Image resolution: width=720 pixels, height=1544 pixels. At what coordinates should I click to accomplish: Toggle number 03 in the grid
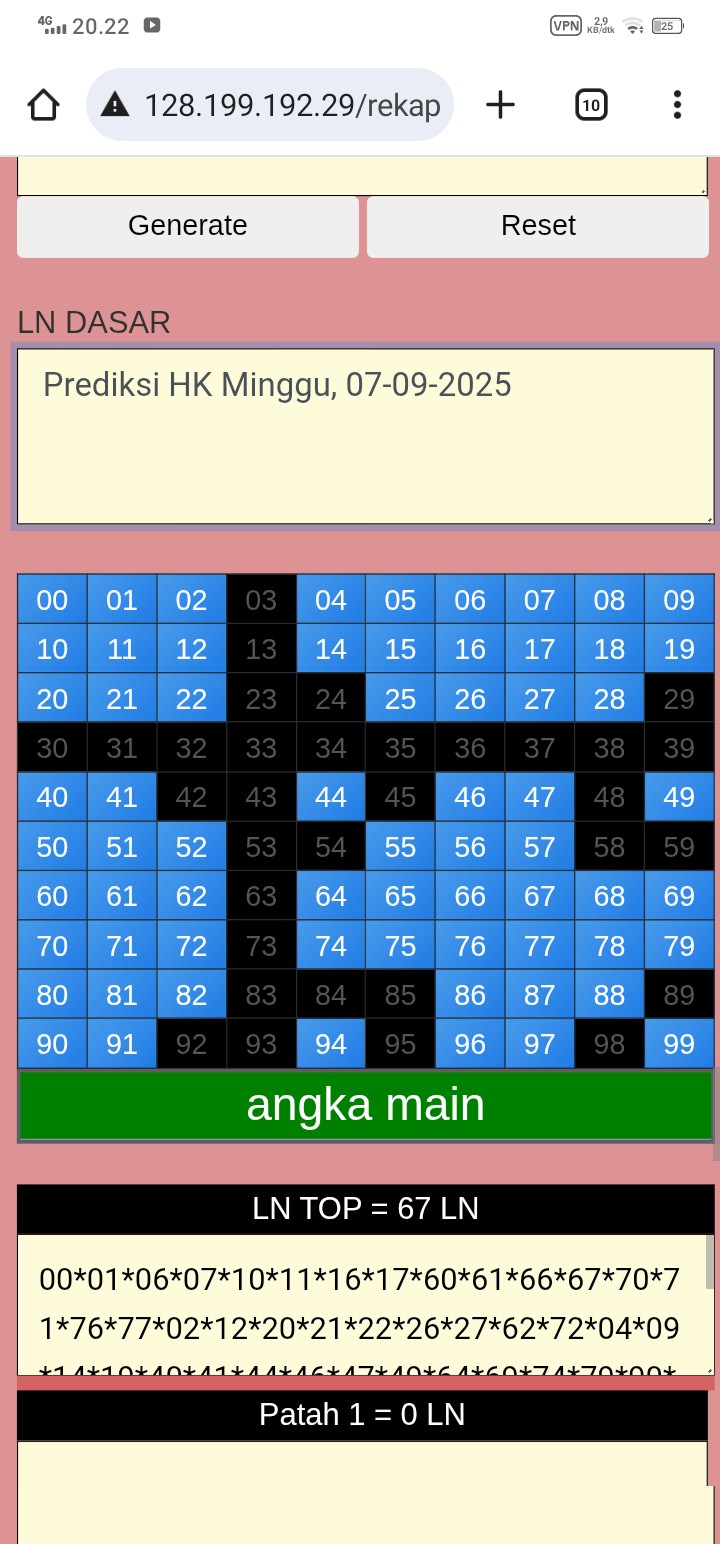261,600
